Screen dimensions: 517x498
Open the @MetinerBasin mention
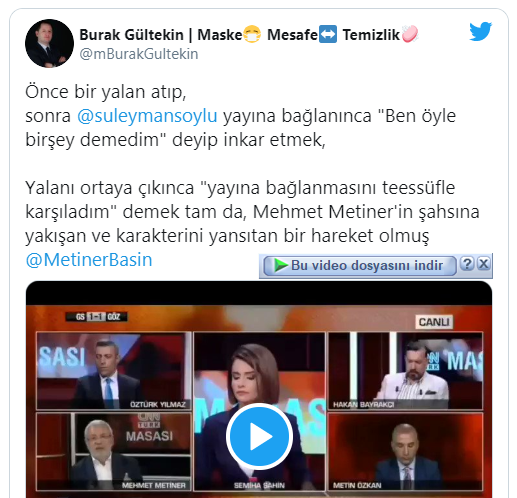point(89,260)
